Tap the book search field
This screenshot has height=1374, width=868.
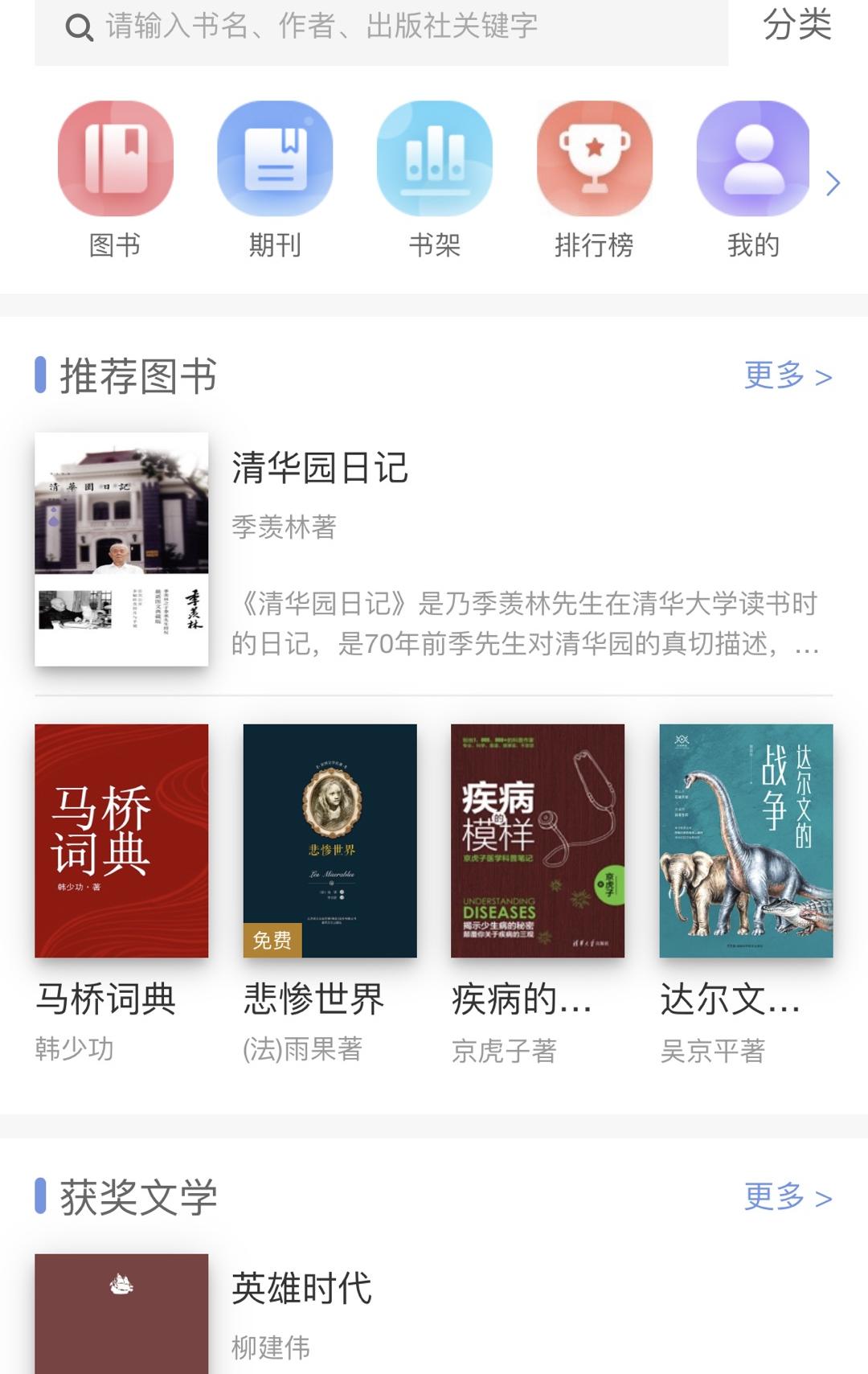tap(381, 27)
